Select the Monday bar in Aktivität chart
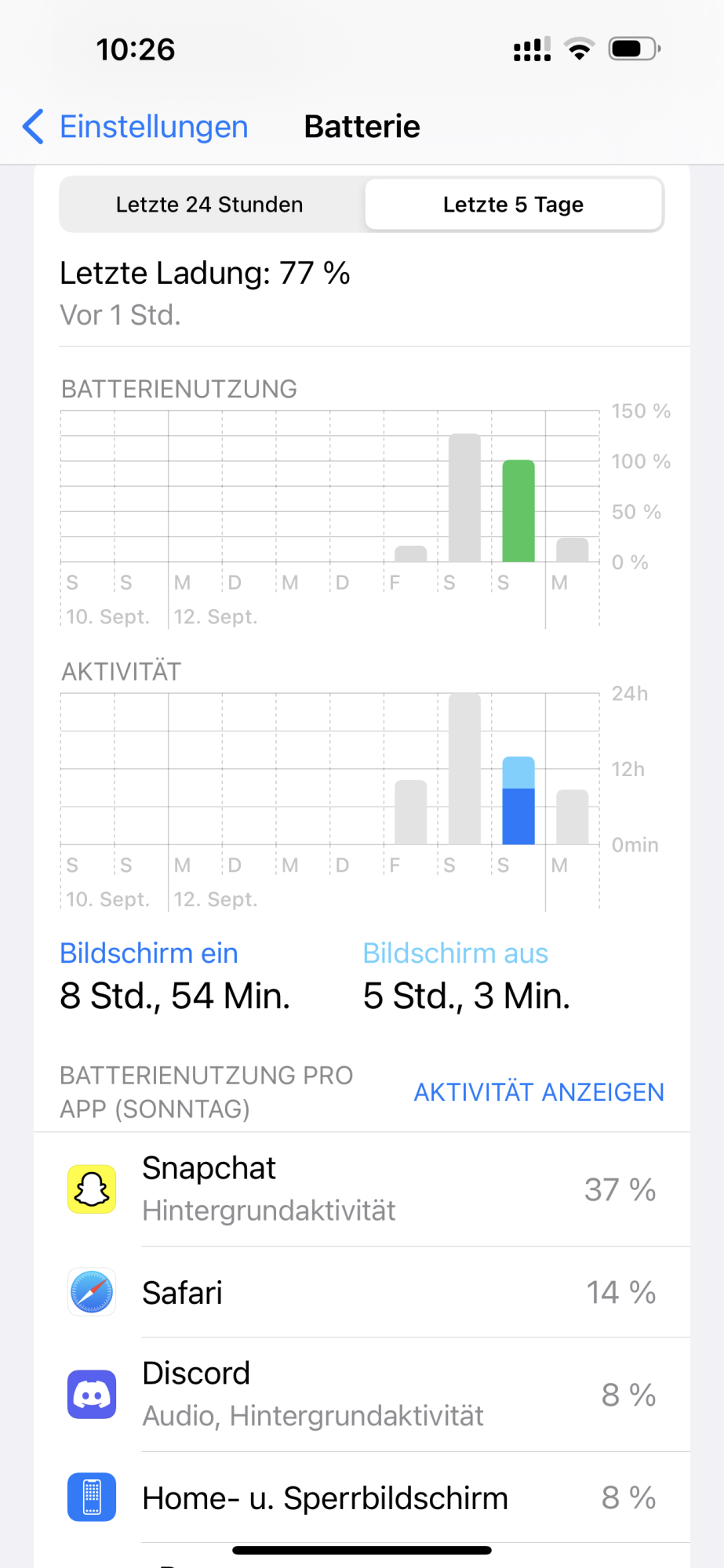 tap(573, 817)
